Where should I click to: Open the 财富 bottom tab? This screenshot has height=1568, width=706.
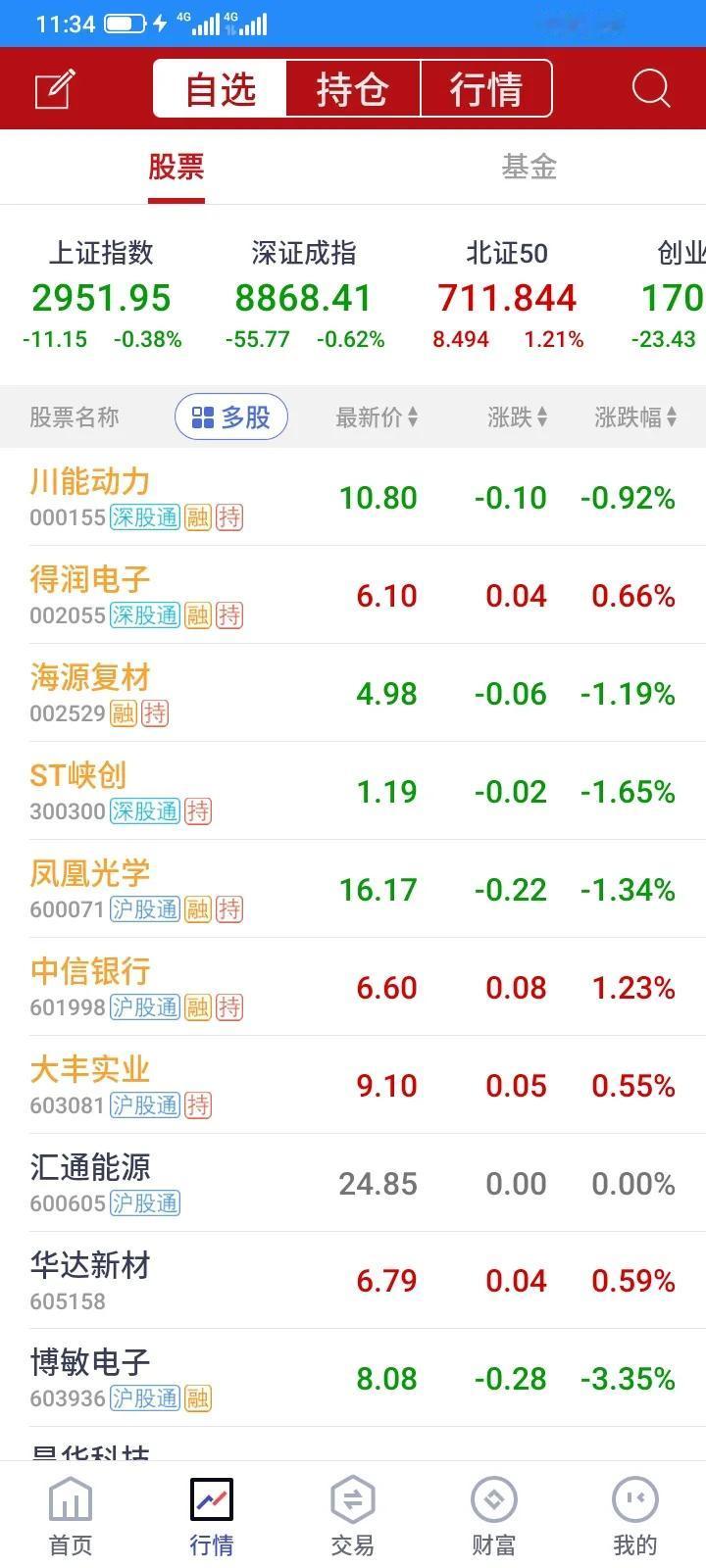494,1515
